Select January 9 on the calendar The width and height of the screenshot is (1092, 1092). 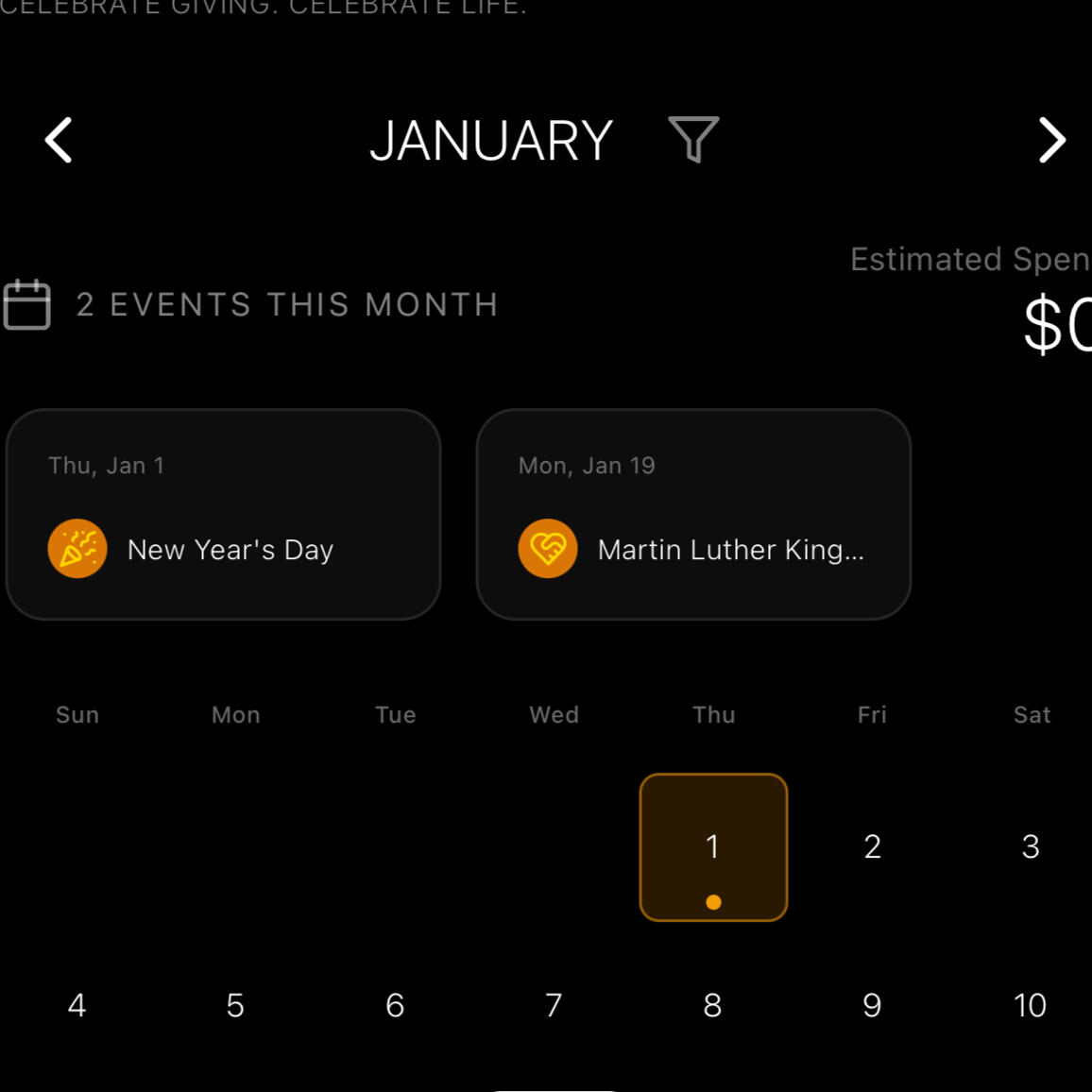point(872,1005)
